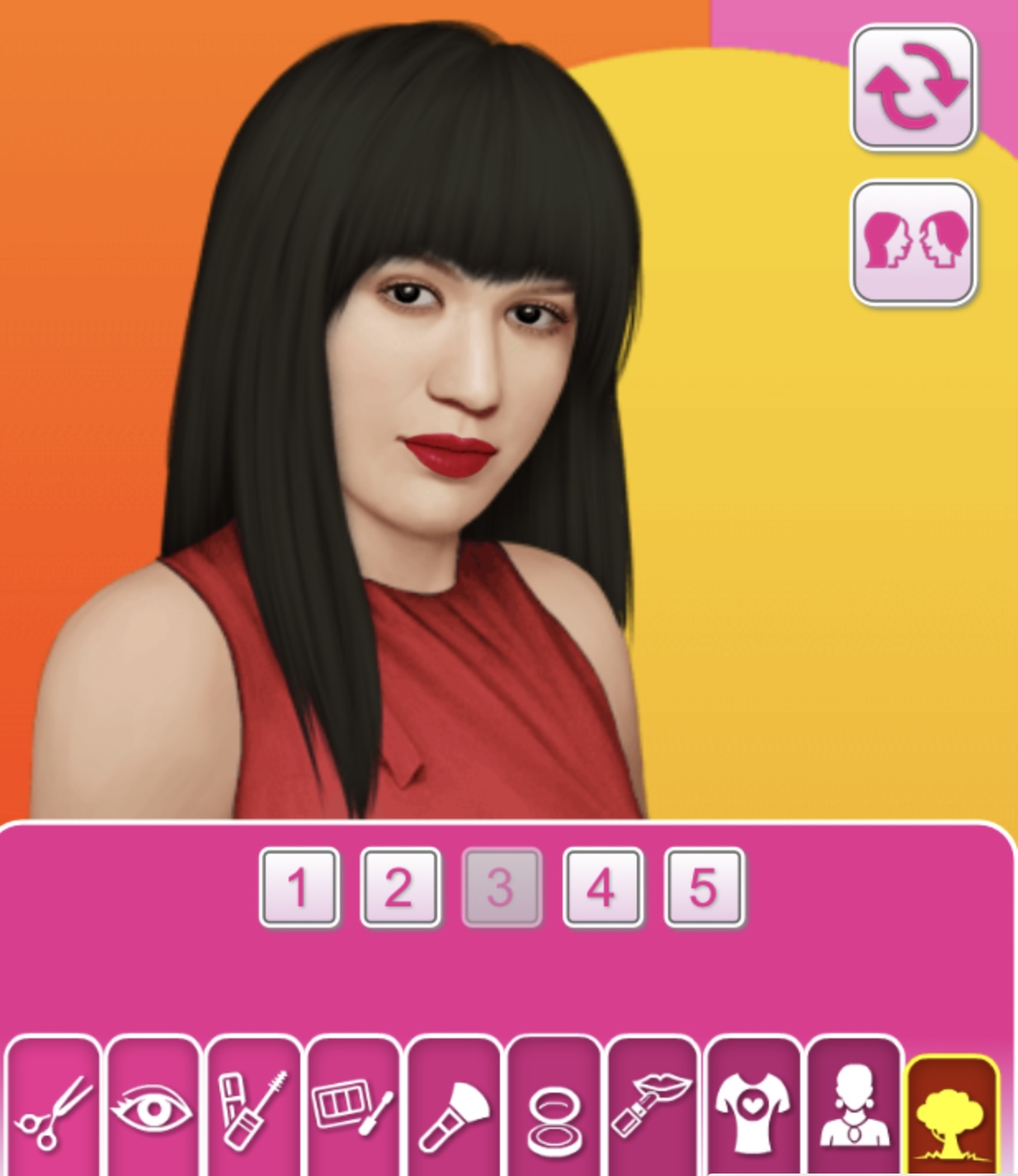Open the jewelry accessories tab
1018x1176 pixels.
pyautogui.click(x=854, y=1109)
